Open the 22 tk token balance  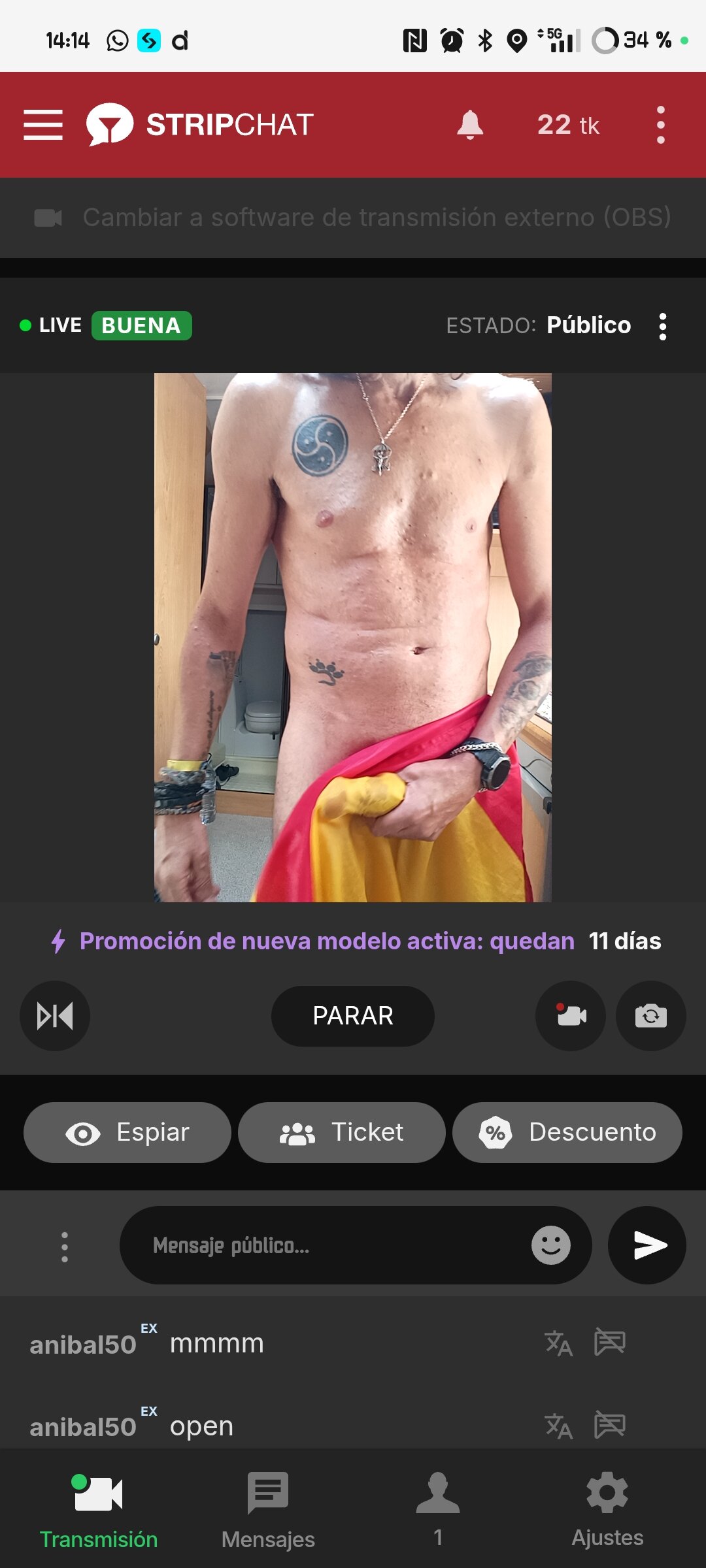[x=567, y=125]
